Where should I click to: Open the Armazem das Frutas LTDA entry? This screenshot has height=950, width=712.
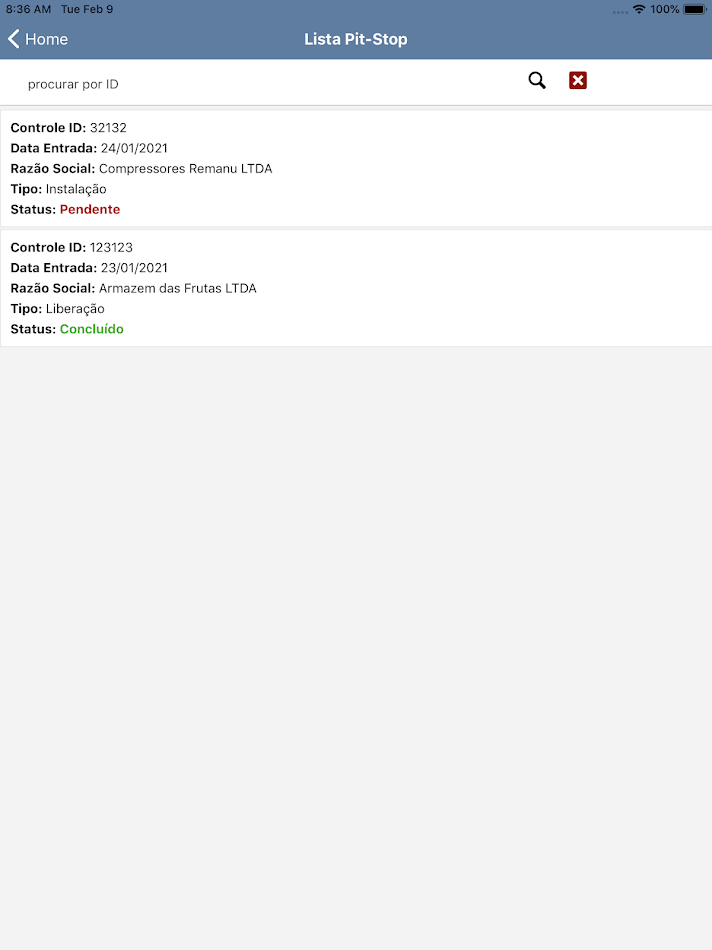pos(355,288)
